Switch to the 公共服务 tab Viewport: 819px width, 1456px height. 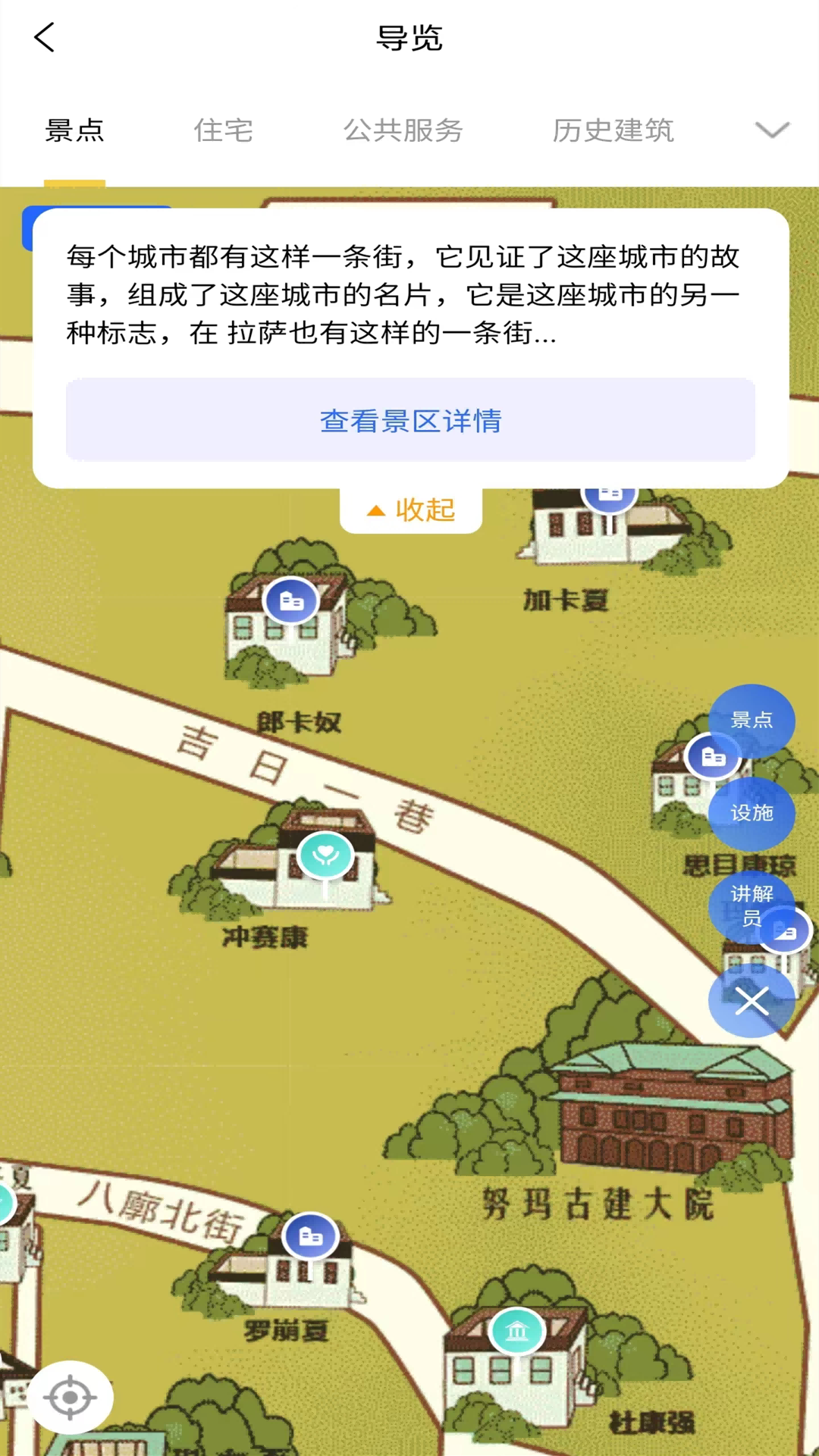[403, 130]
